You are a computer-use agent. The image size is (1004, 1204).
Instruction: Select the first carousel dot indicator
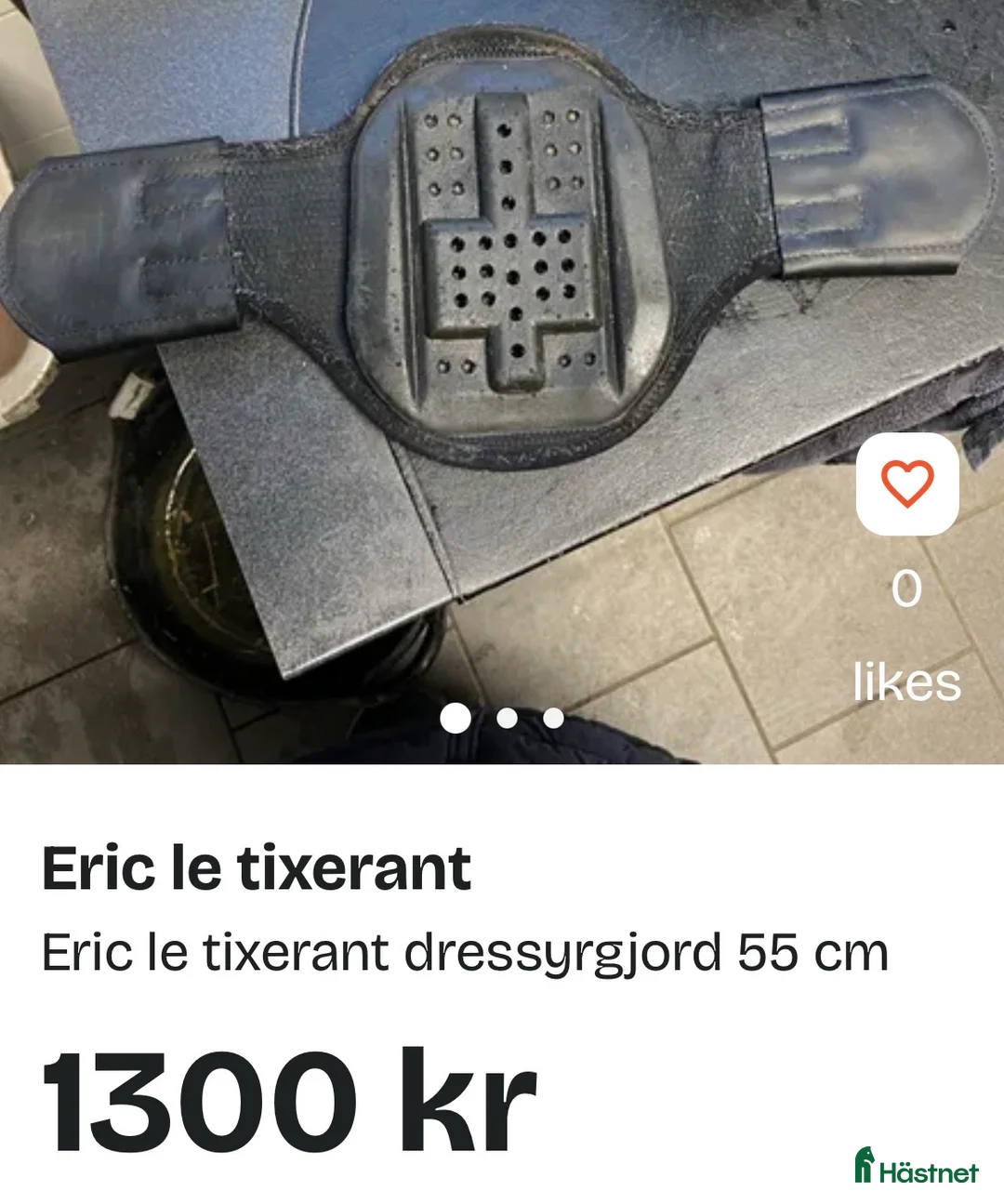pos(456,718)
